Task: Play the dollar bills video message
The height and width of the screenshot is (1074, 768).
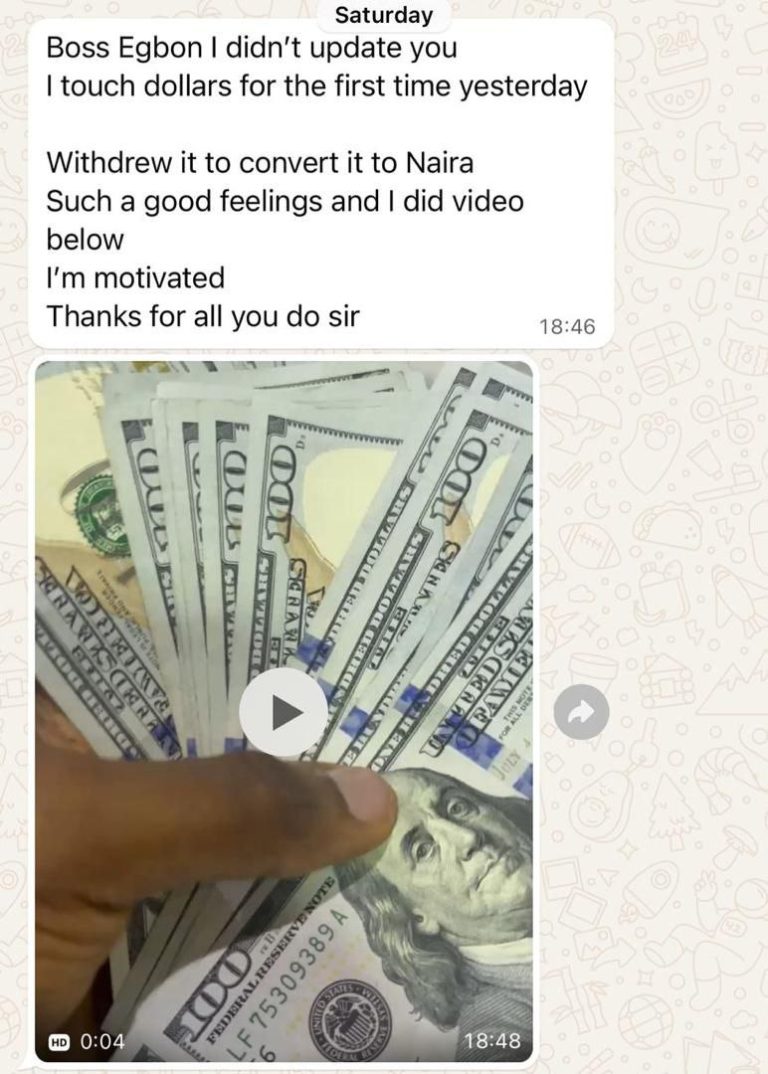Action: click(283, 712)
